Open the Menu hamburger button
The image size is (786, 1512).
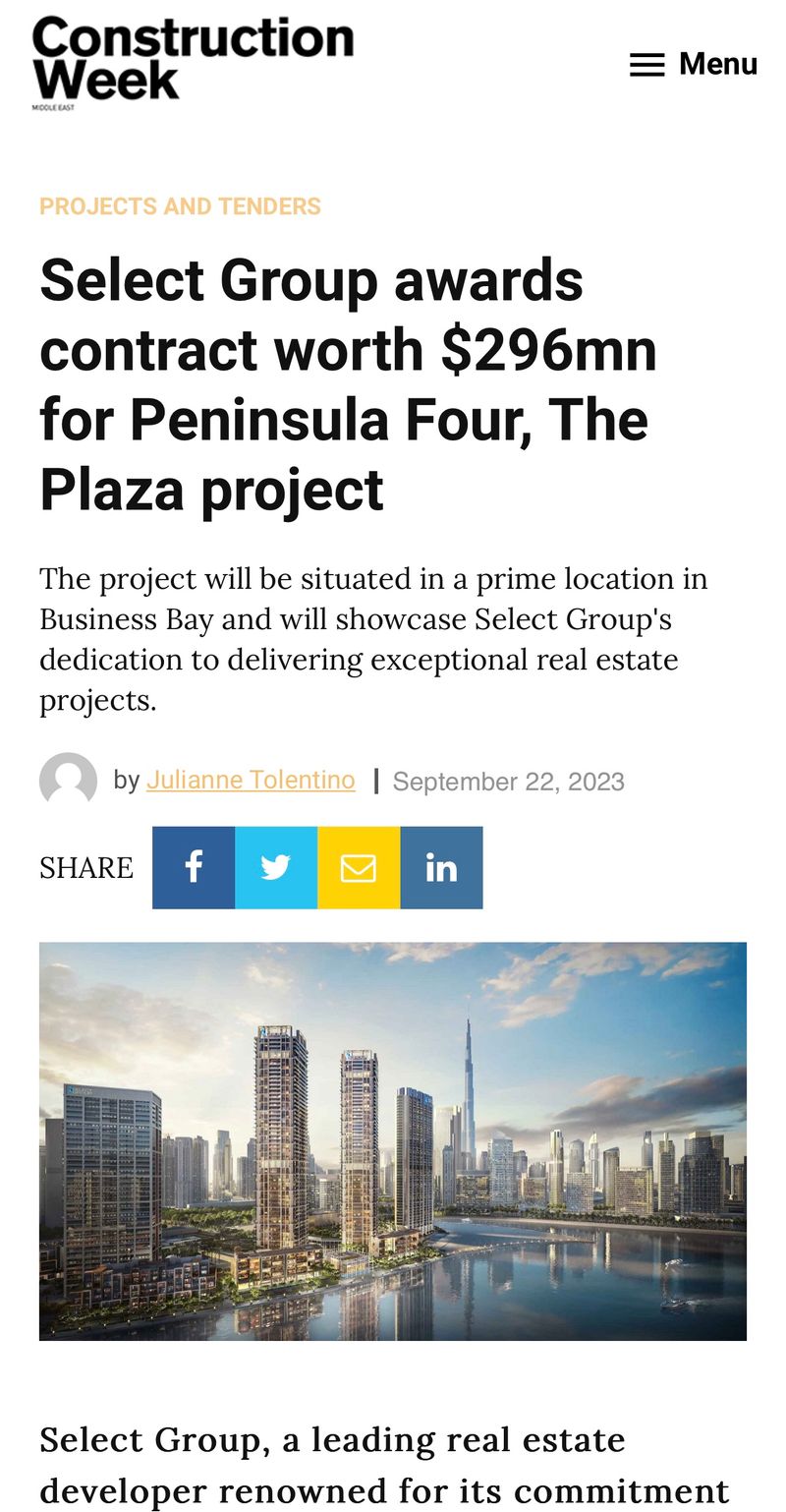tap(693, 64)
